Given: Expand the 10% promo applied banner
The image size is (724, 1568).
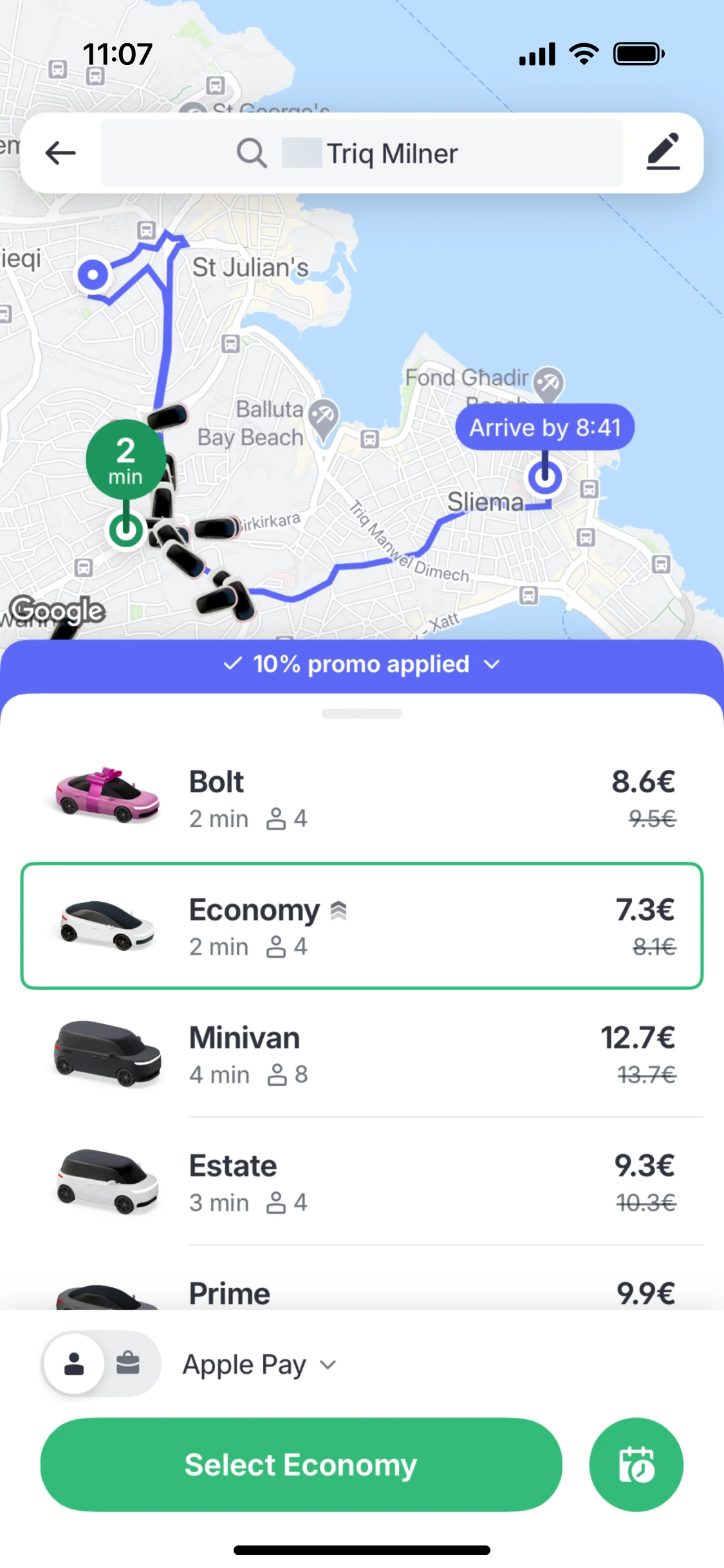Looking at the screenshot, I should coord(362,664).
